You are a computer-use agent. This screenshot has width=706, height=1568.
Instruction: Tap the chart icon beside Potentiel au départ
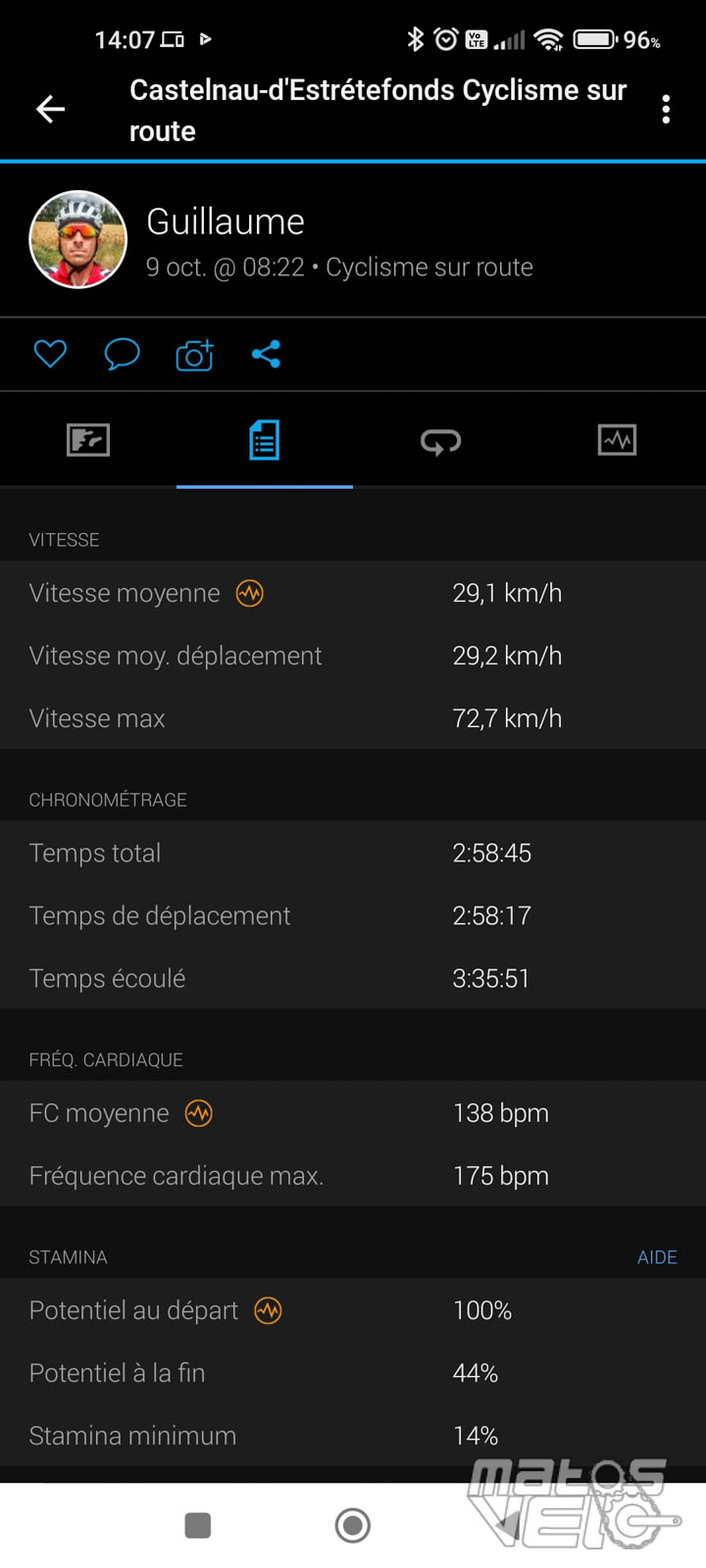click(x=268, y=1310)
